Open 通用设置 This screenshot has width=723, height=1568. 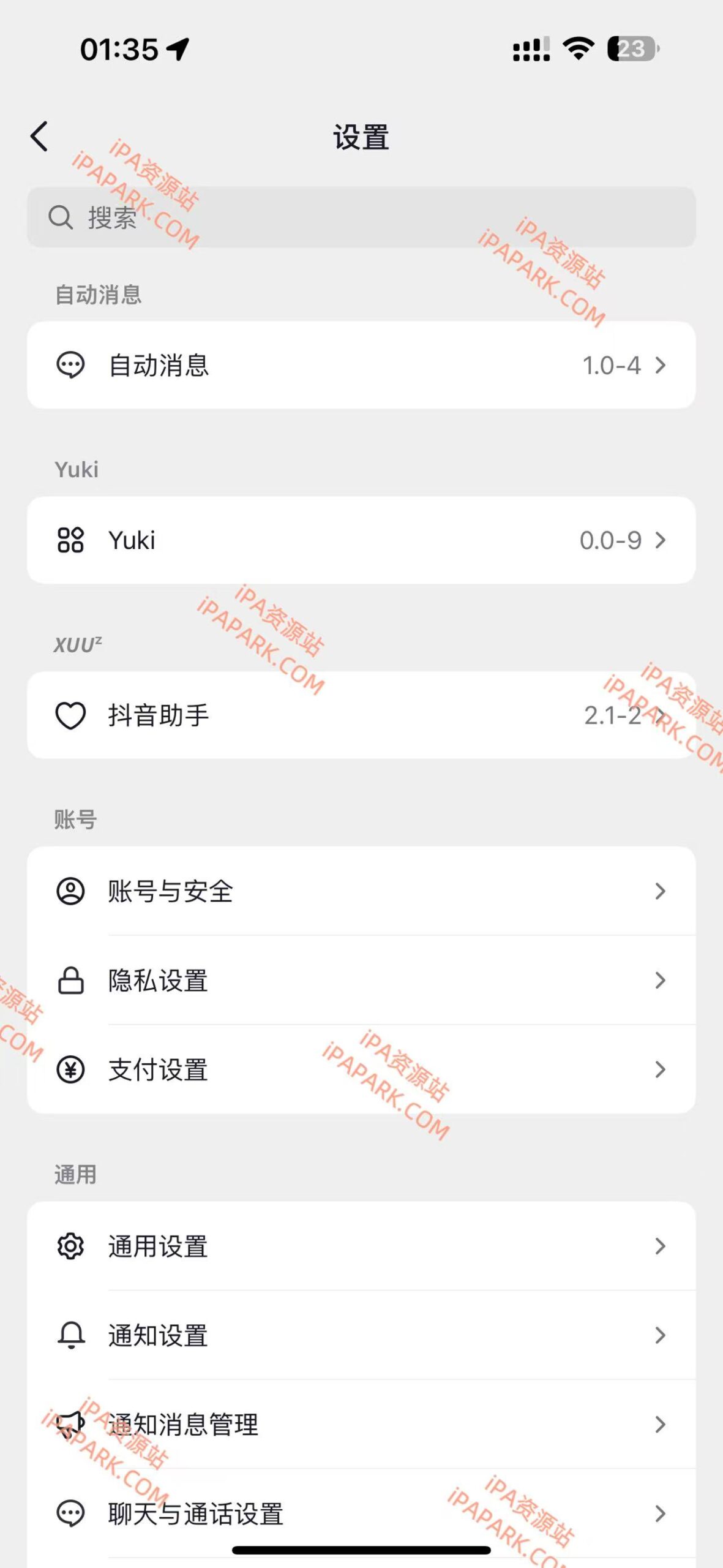point(361,1246)
